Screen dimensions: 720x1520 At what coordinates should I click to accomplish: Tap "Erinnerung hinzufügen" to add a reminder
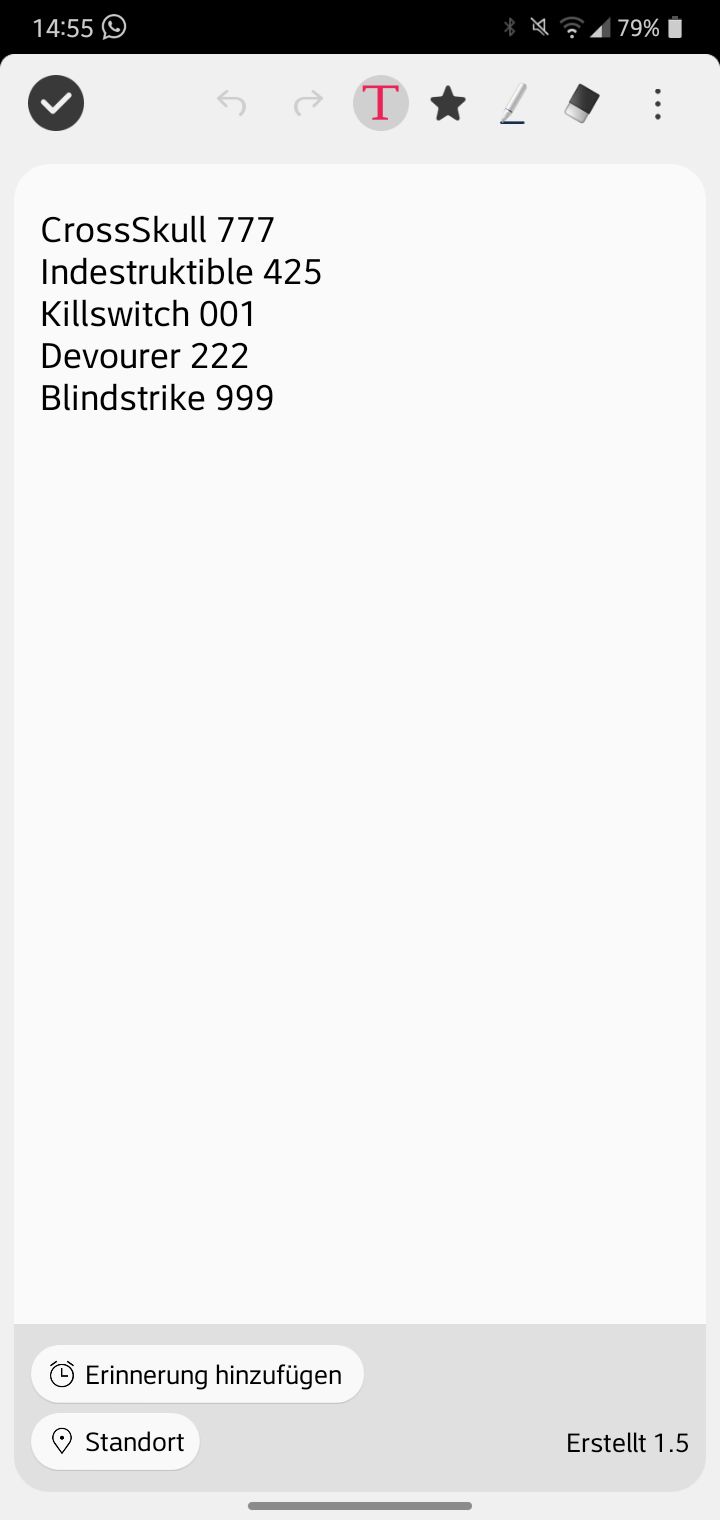click(x=198, y=1374)
